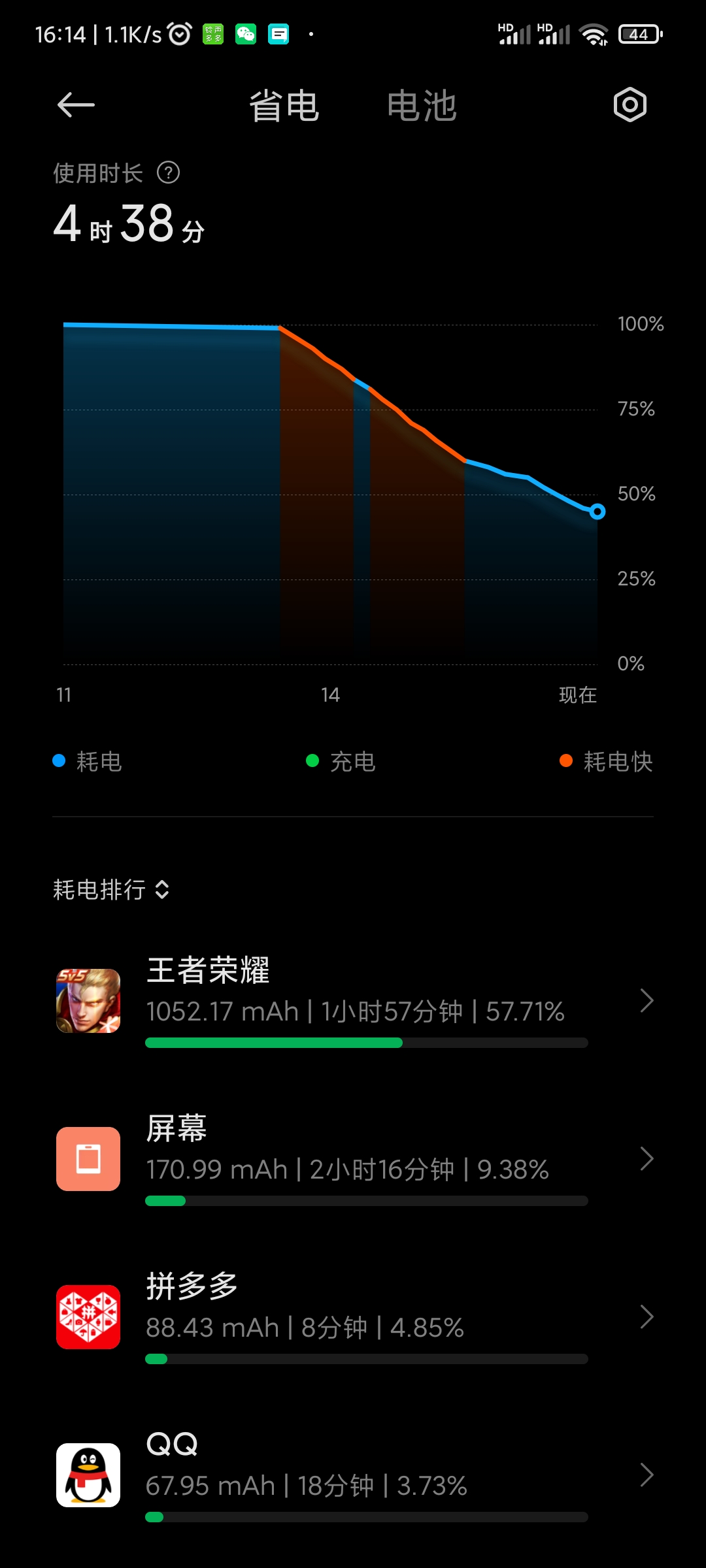
Task: Select the current point on battery chart
Action: pyautogui.click(x=597, y=512)
